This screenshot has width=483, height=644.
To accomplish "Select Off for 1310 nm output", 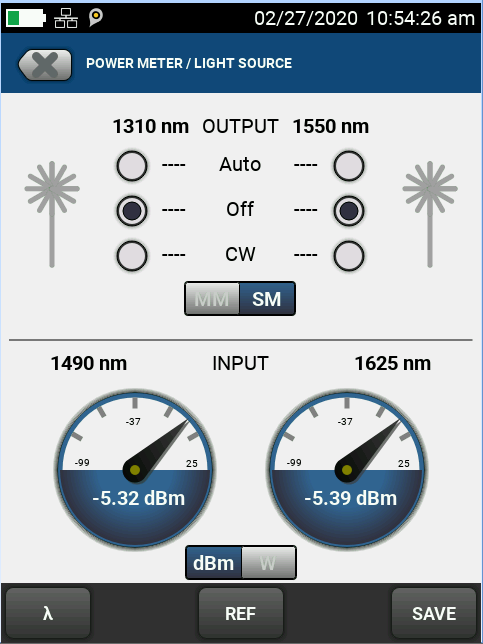I will tap(132, 211).
